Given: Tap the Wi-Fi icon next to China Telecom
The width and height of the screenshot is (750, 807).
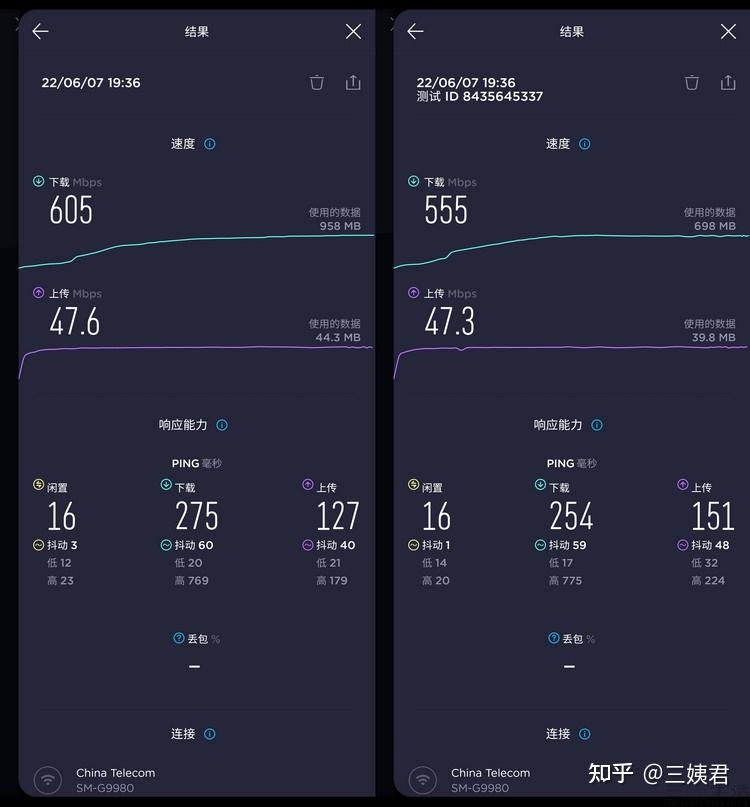Looking at the screenshot, I should [x=47, y=780].
